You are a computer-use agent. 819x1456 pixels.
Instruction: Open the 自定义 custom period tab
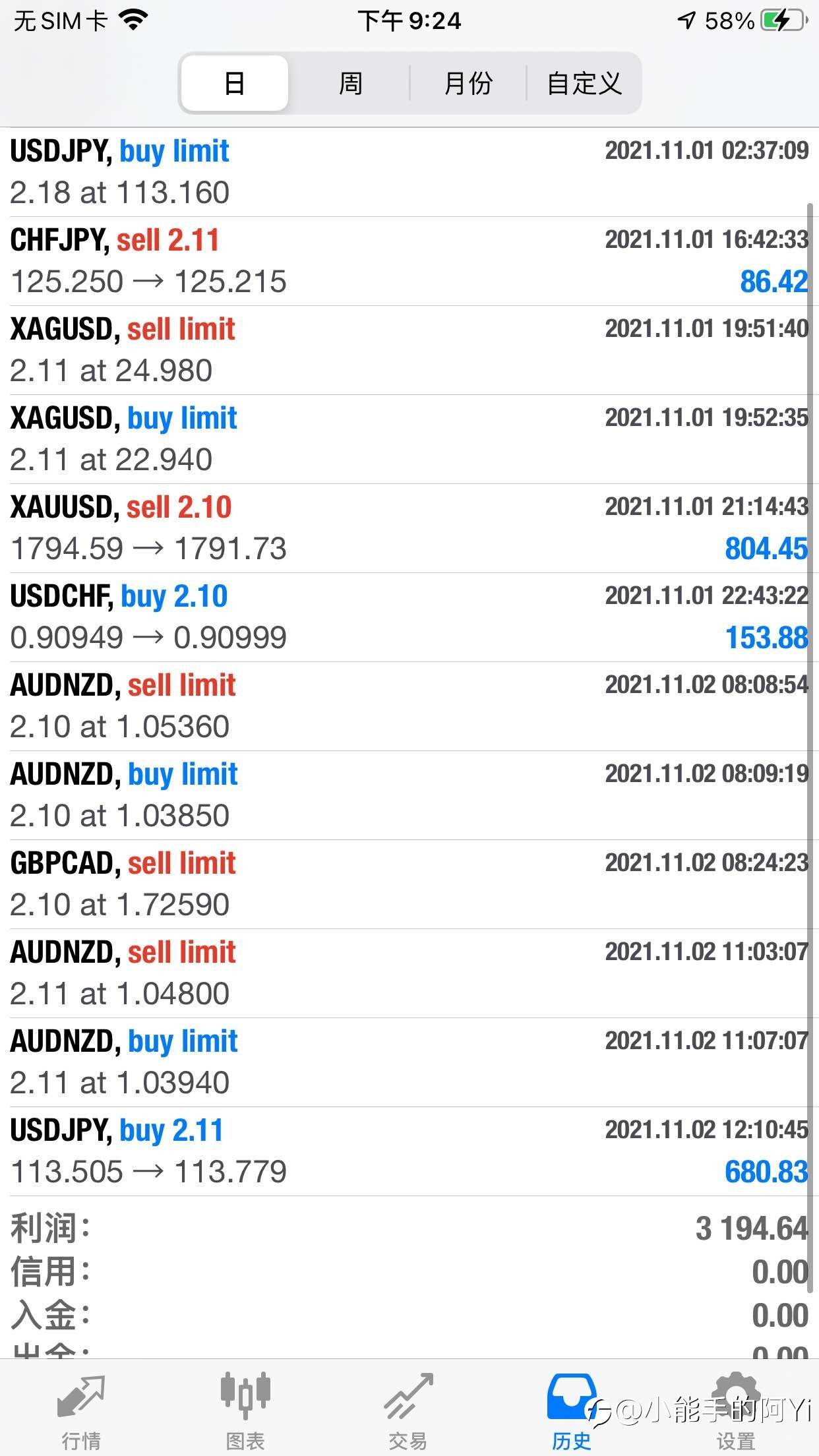(584, 84)
